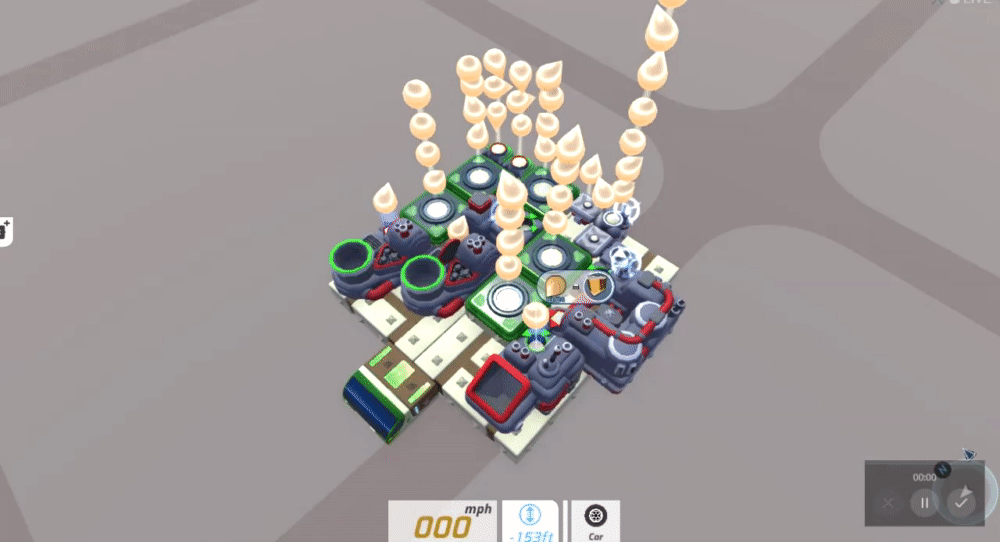Pause the screen recording
The image size is (1000, 542).
click(x=924, y=503)
